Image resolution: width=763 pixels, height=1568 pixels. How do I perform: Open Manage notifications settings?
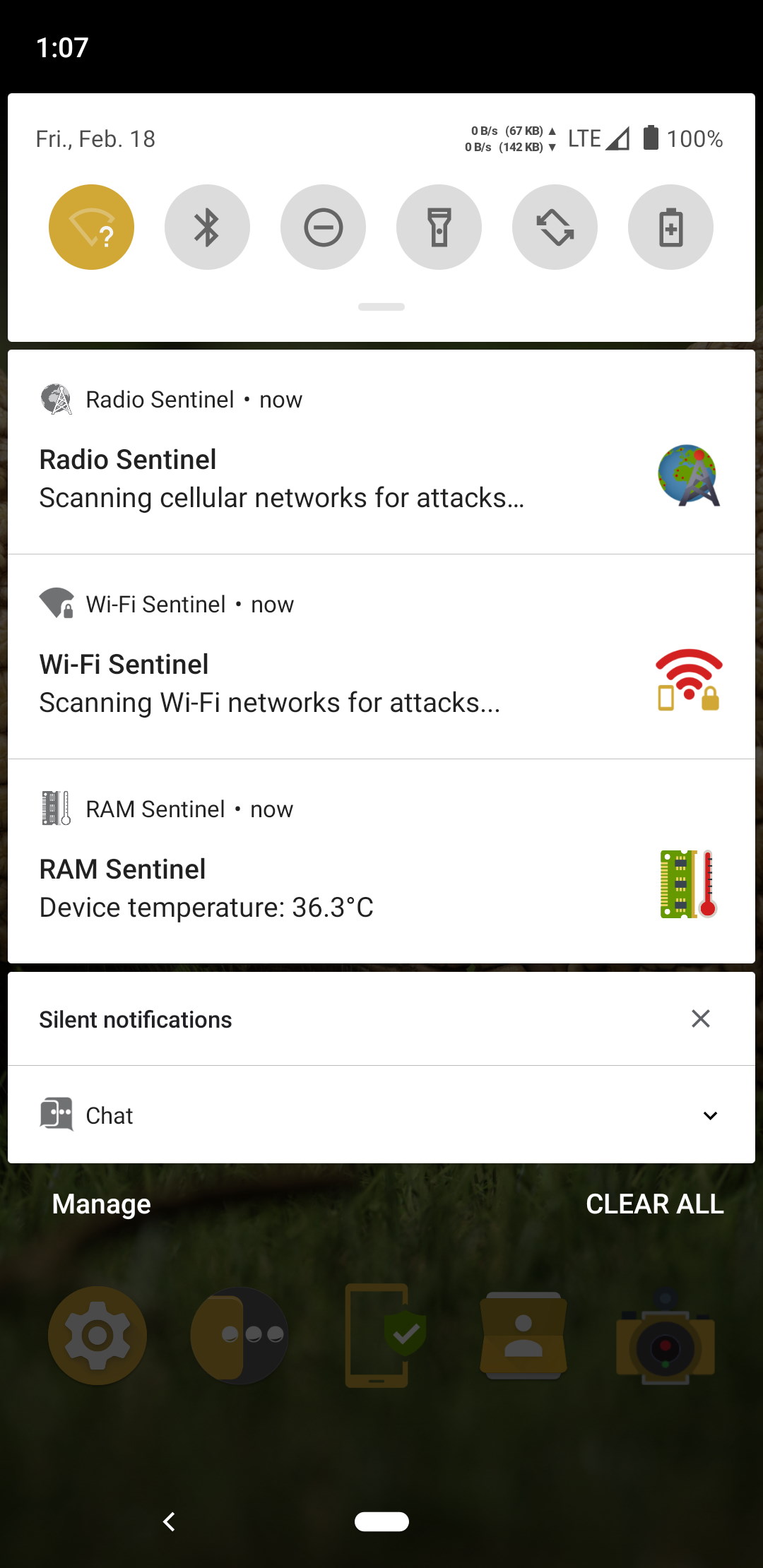click(x=101, y=1204)
